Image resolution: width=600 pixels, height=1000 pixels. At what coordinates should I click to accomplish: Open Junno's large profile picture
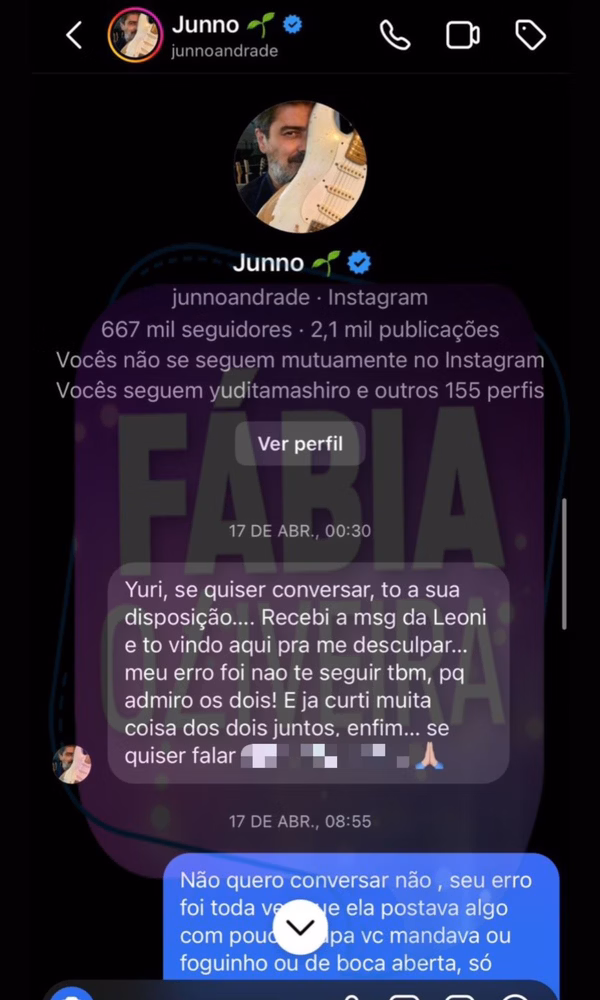[300, 167]
